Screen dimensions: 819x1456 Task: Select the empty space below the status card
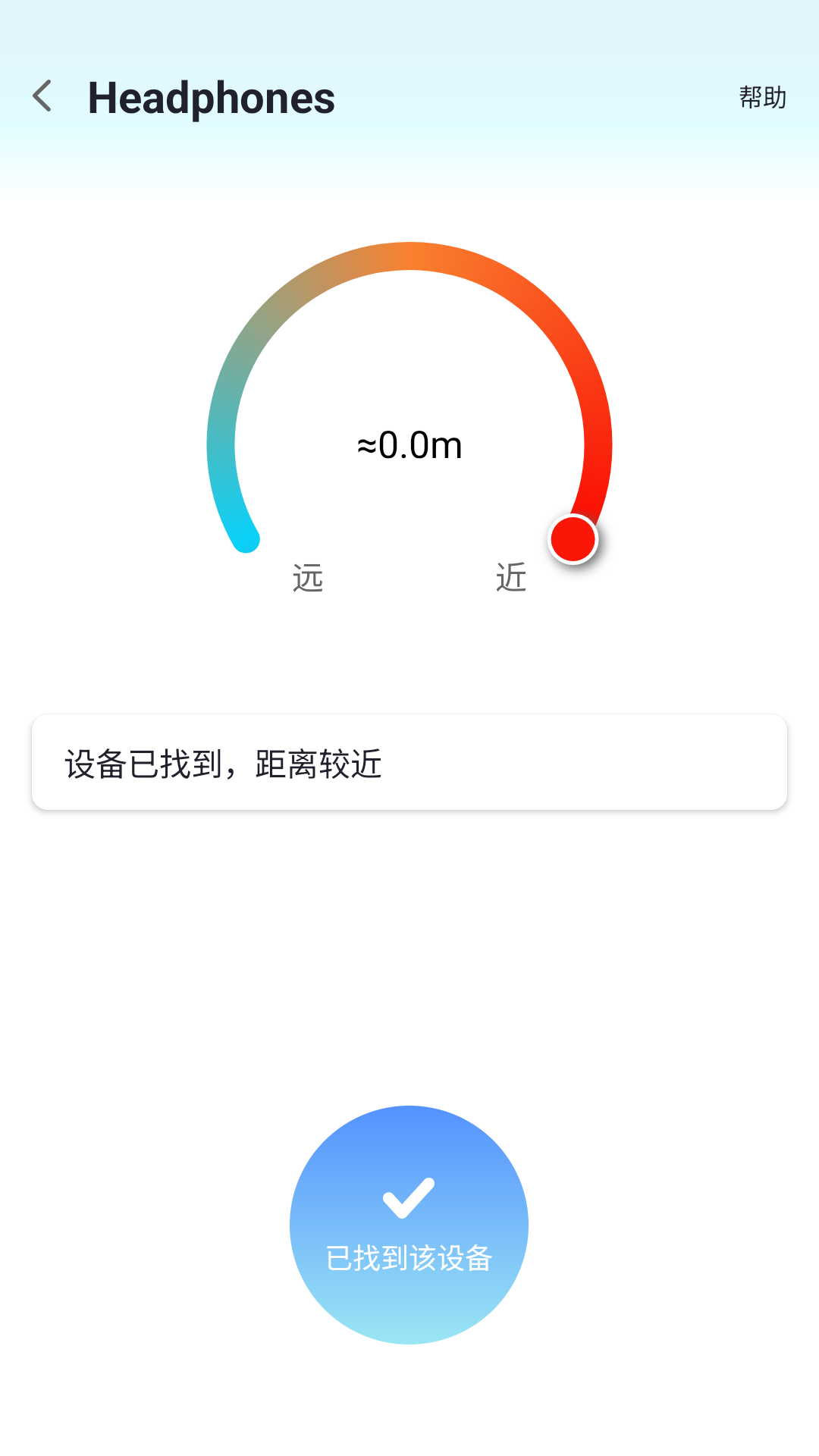[x=409, y=948]
